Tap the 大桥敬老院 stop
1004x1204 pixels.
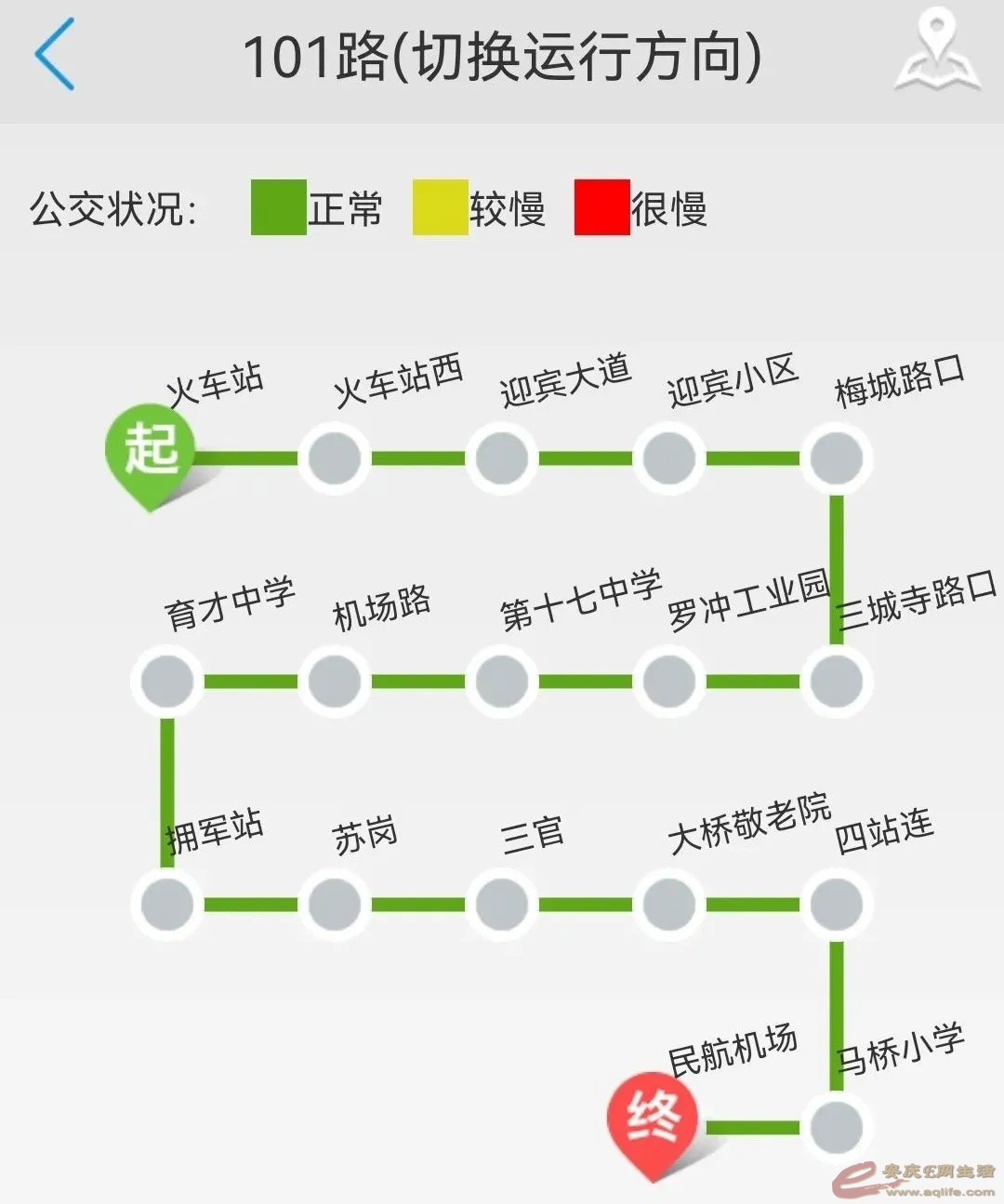pos(669,904)
